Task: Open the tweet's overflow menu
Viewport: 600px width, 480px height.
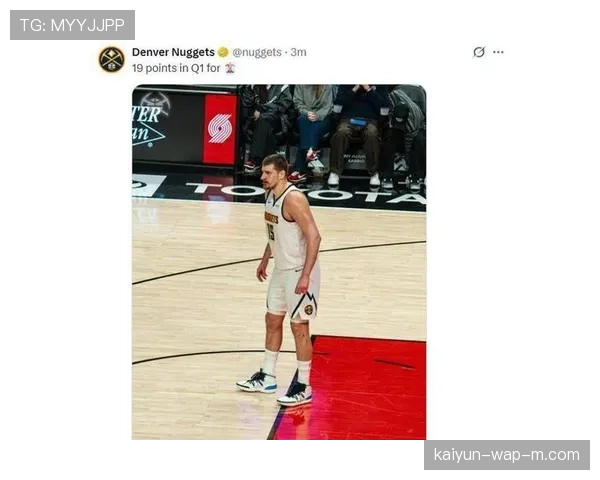Action: (x=498, y=52)
